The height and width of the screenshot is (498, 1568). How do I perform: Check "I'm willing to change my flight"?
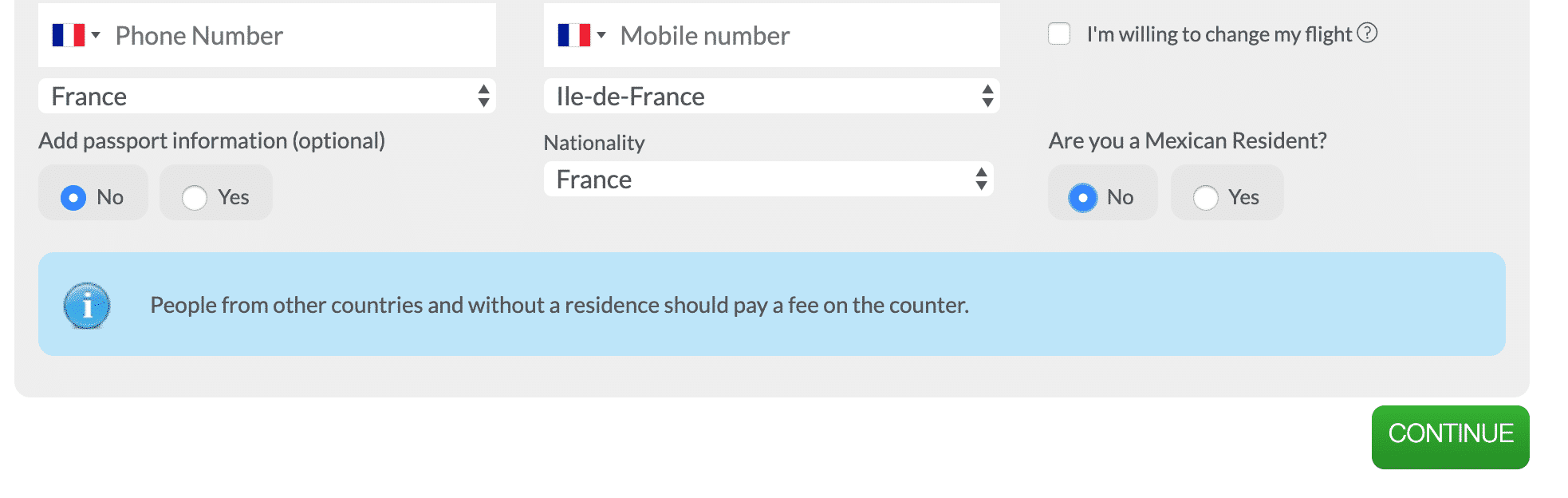coord(1059,34)
